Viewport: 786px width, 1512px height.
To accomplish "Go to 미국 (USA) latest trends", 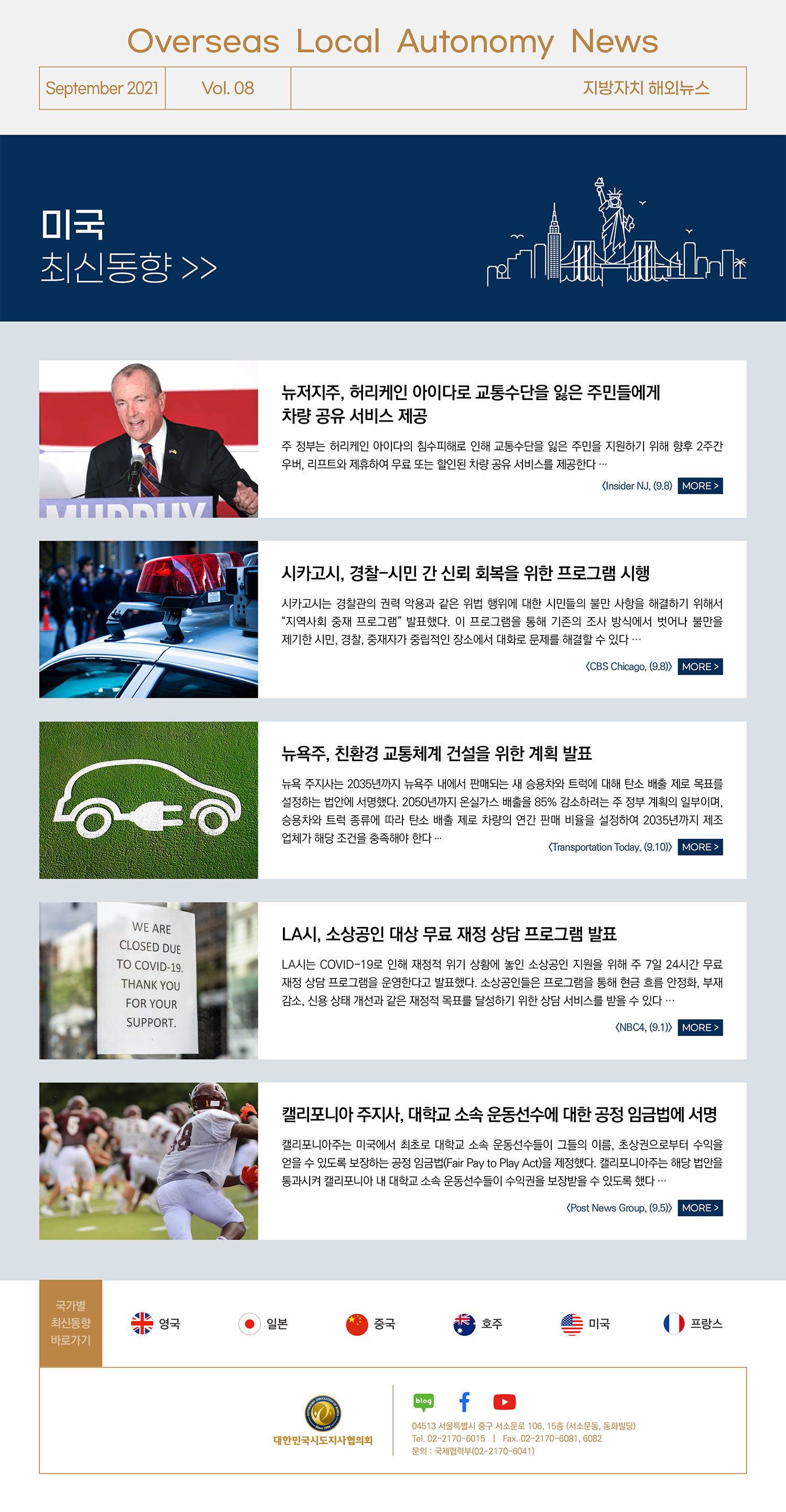I will [x=585, y=1324].
